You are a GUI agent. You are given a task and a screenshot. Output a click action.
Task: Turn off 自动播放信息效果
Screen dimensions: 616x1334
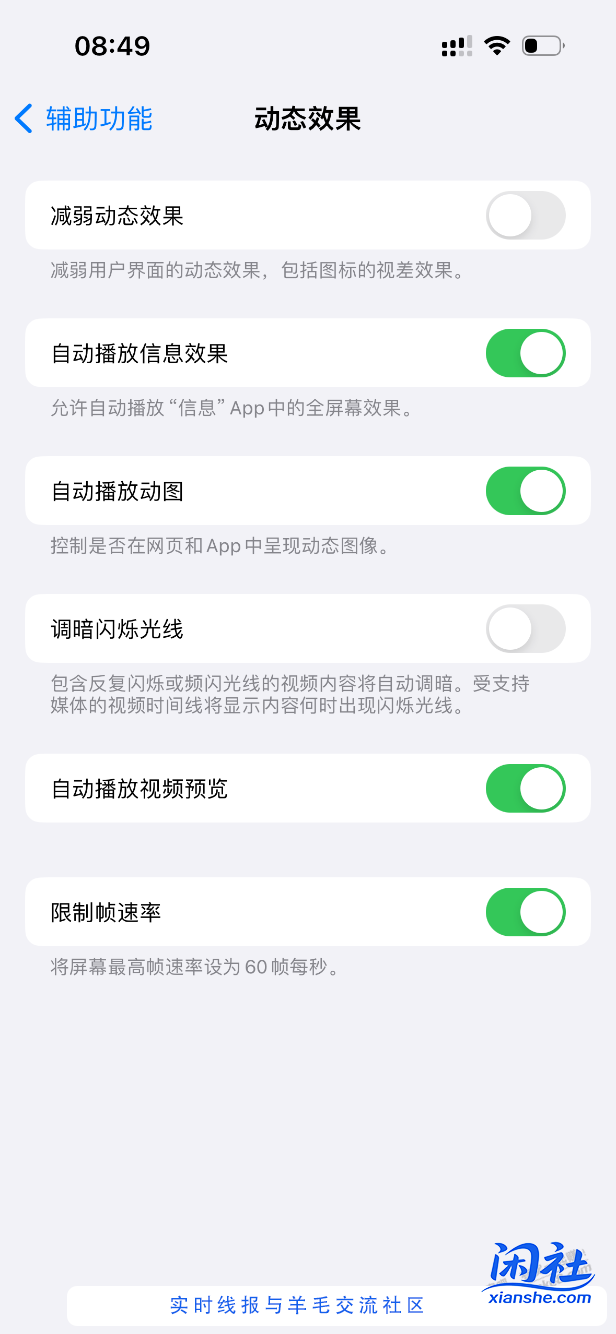pyautogui.click(x=525, y=353)
